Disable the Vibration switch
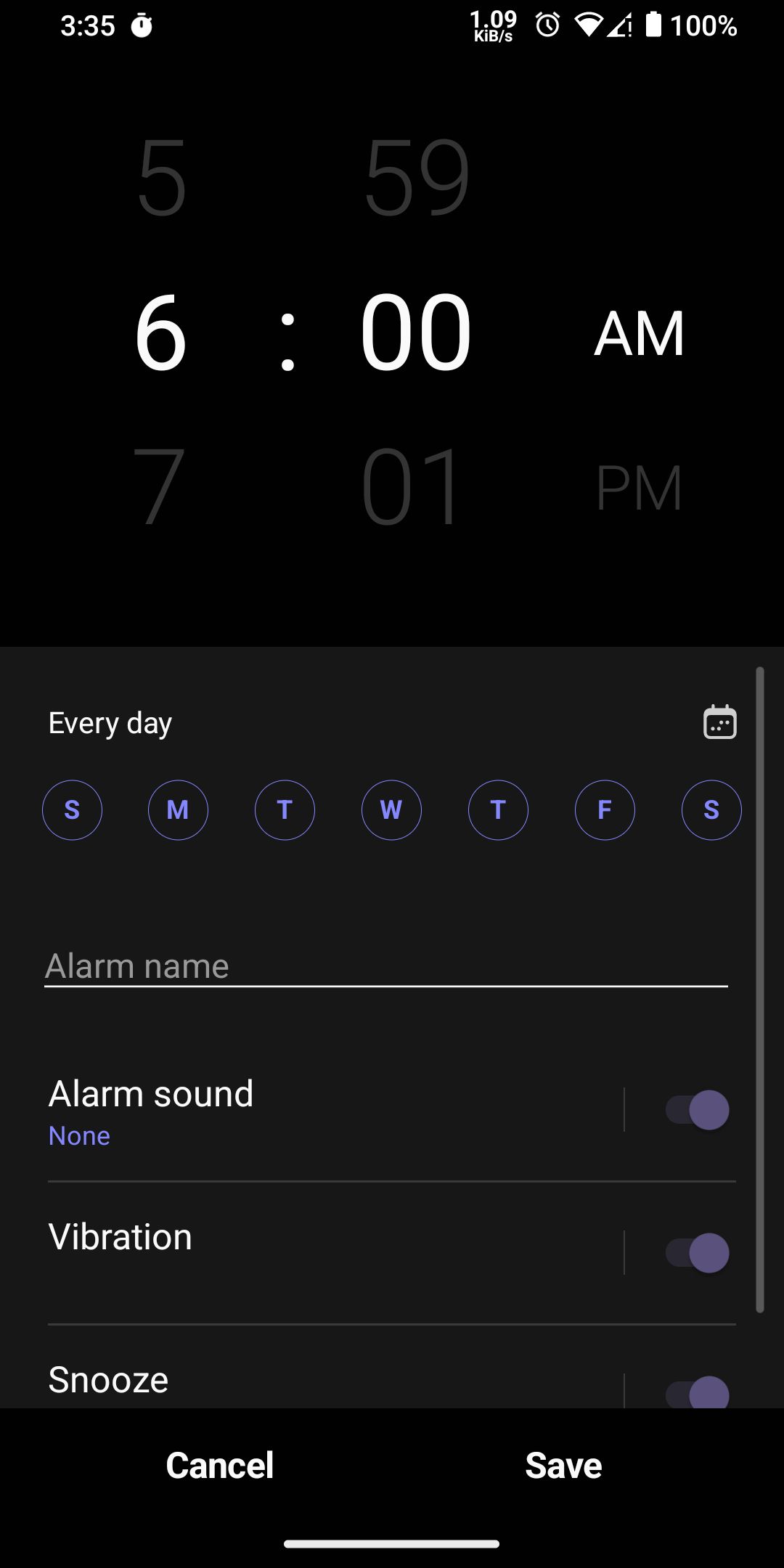The height and width of the screenshot is (1568, 784). point(697,1251)
